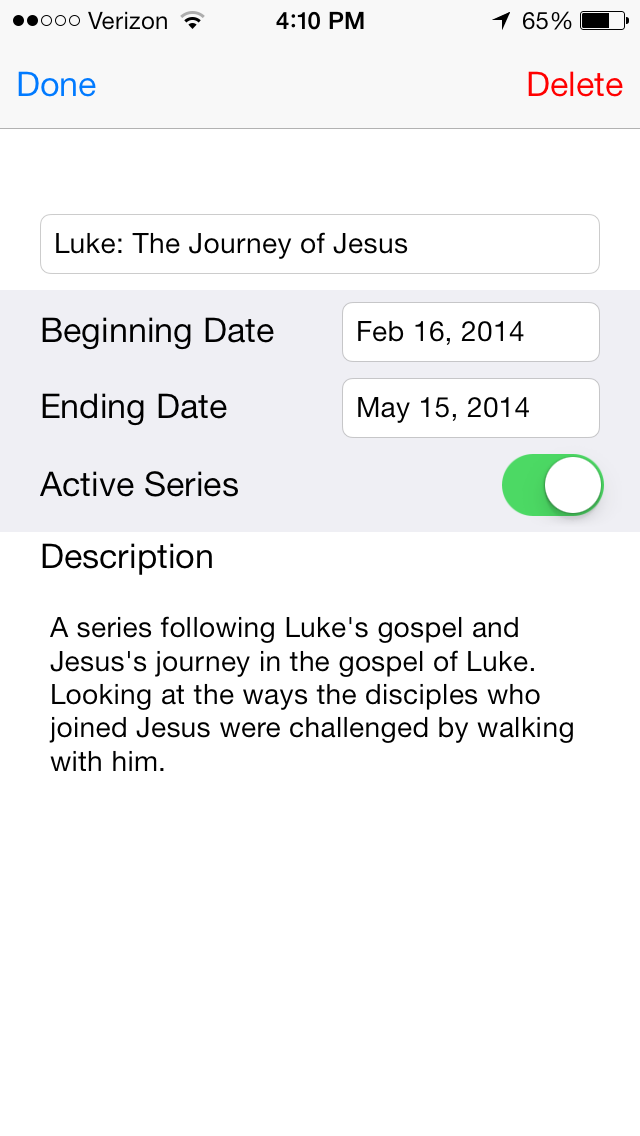640x1136 pixels.
Task: Change the Ending Date field
Action: (x=470, y=408)
